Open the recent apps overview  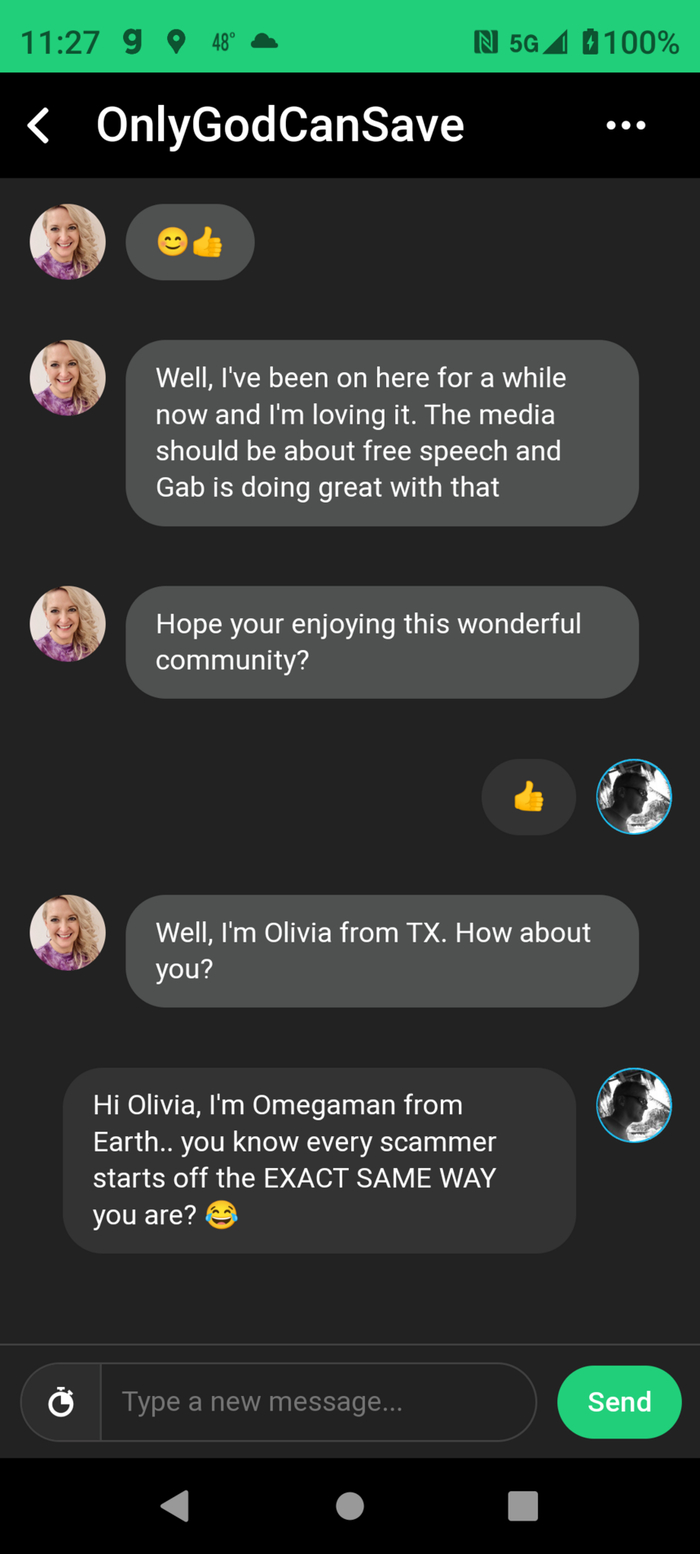(523, 1505)
